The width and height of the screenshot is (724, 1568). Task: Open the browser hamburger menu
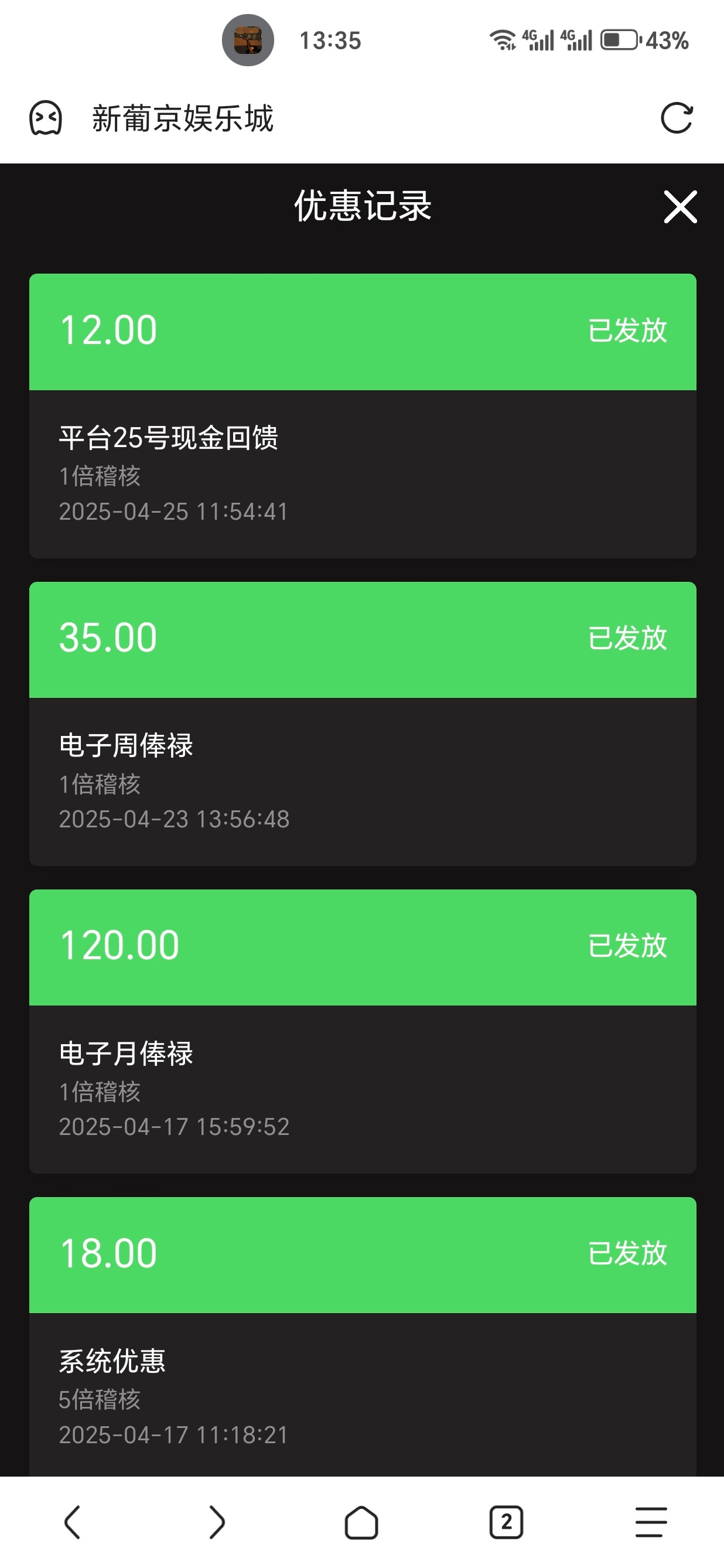pyautogui.click(x=651, y=1522)
